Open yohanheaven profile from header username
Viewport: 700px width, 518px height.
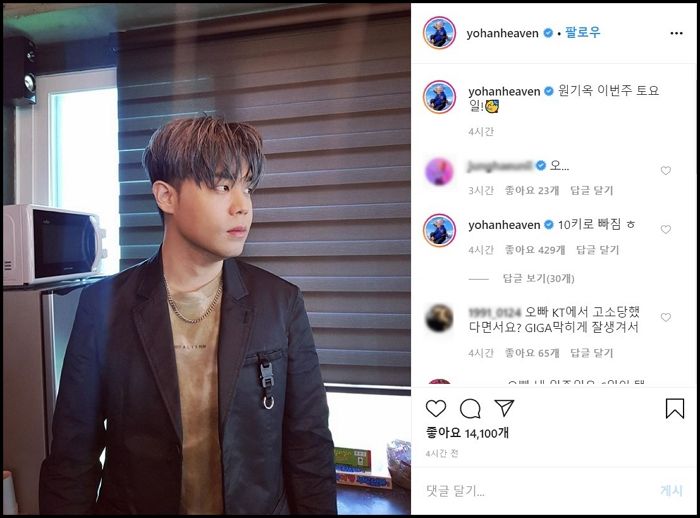coord(502,33)
